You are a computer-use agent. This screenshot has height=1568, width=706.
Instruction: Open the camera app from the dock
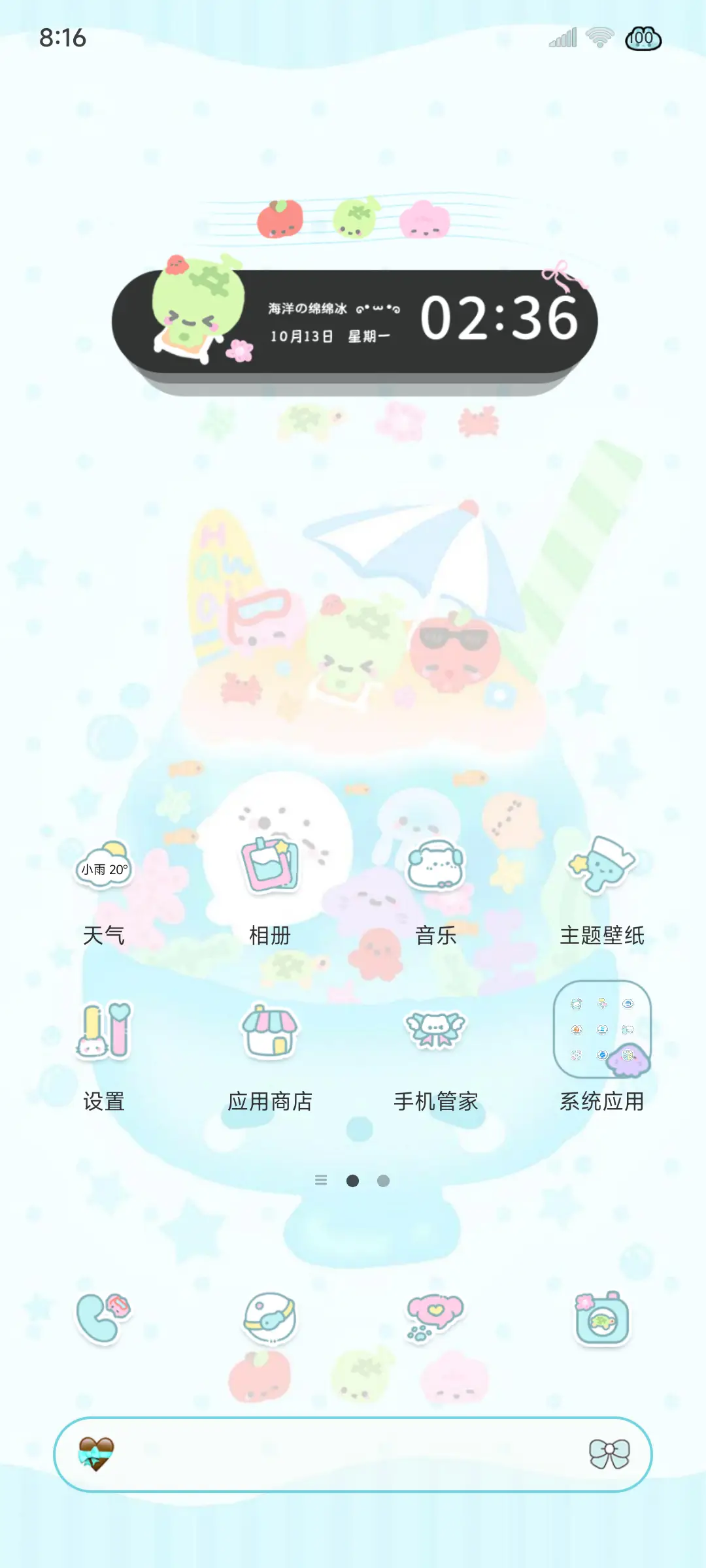tap(600, 1320)
